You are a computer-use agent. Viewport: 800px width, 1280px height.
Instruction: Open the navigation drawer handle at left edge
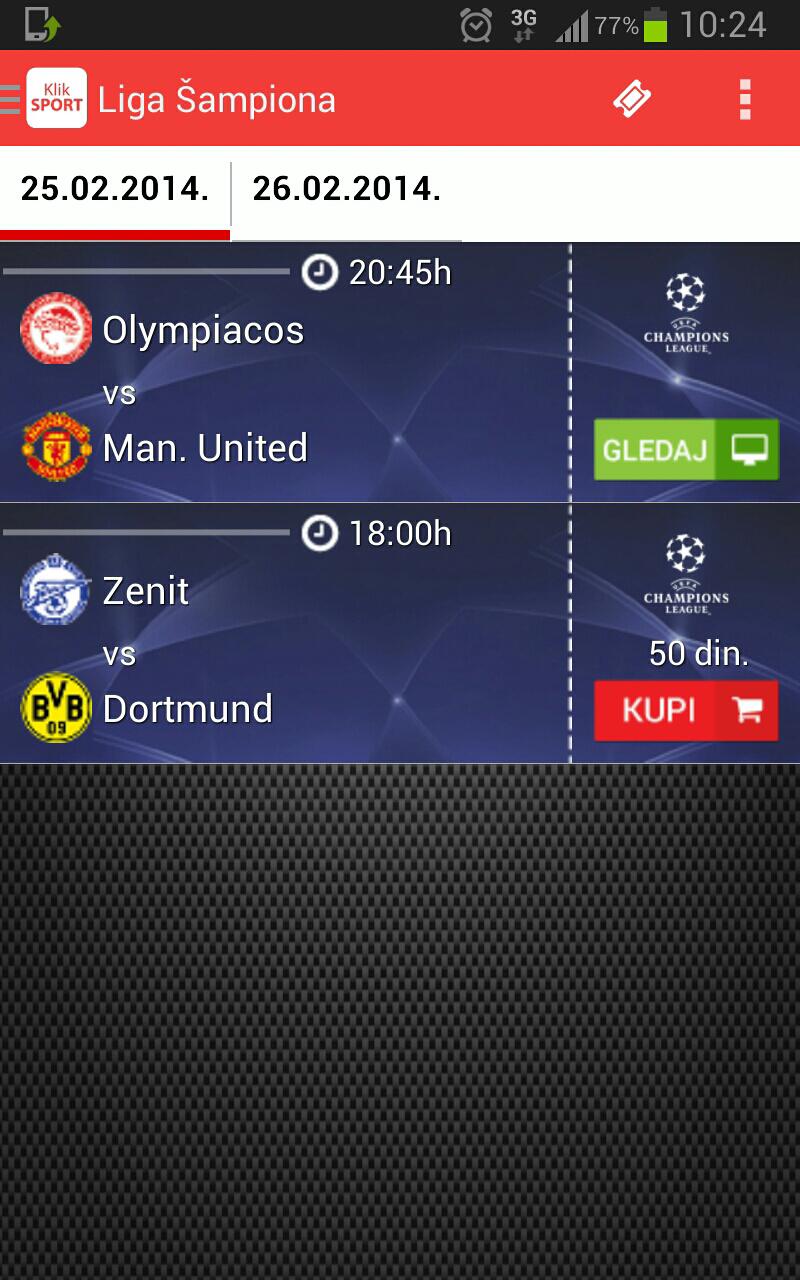click(x=8, y=97)
